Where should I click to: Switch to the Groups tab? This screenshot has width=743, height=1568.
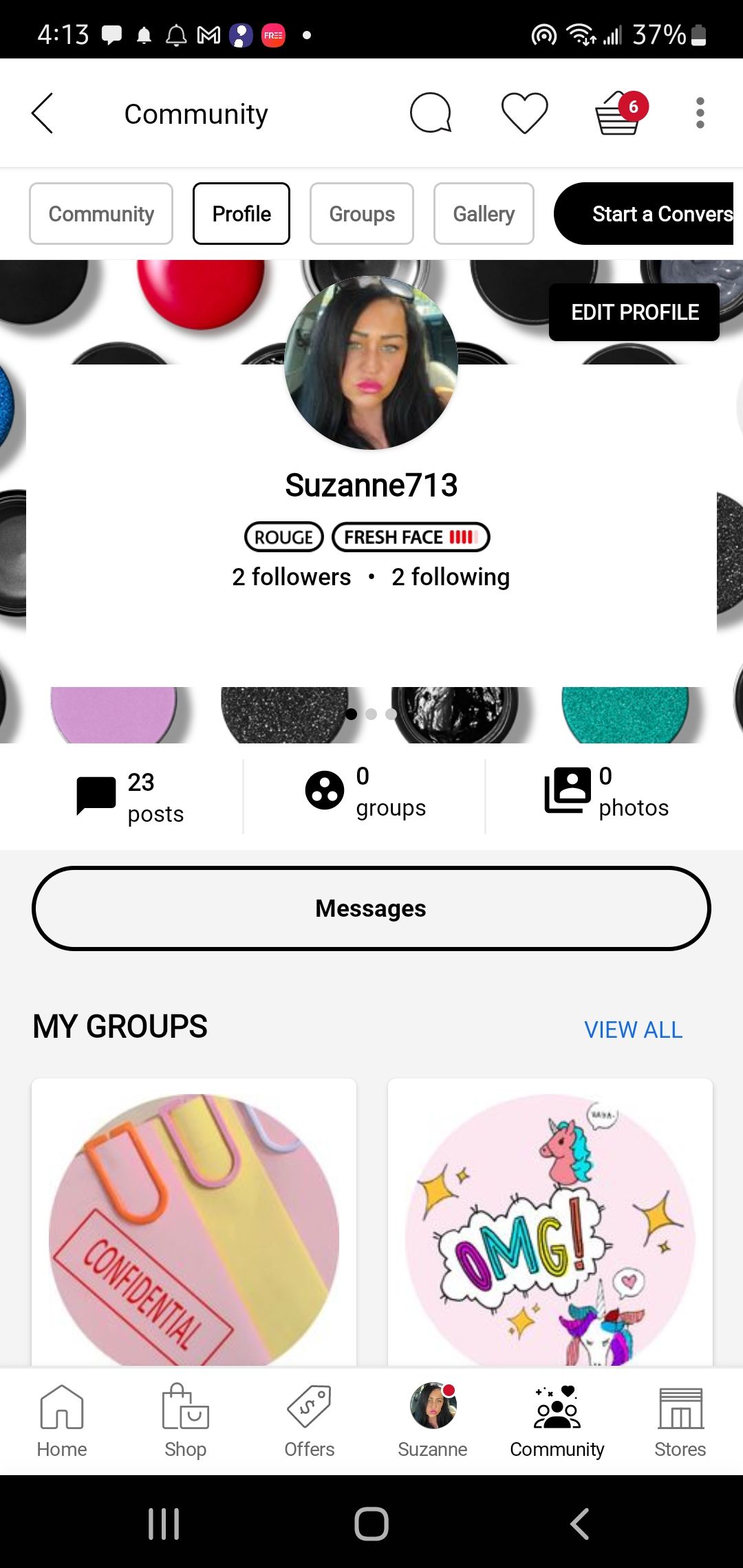pyautogui.click(x=361, y=213)
